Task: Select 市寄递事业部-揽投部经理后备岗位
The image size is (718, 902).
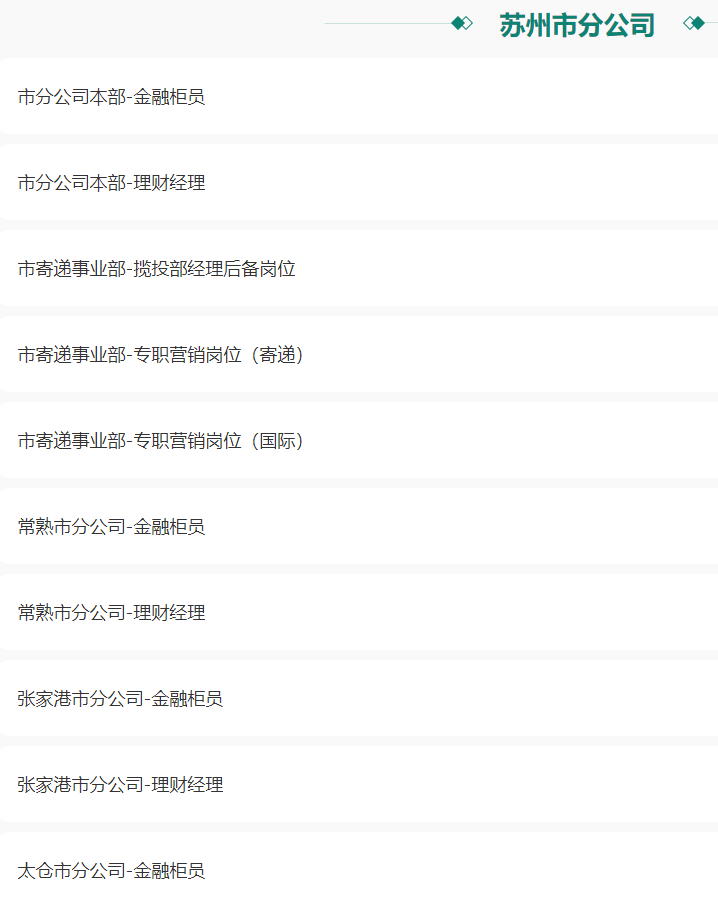Action: (157, 269)
